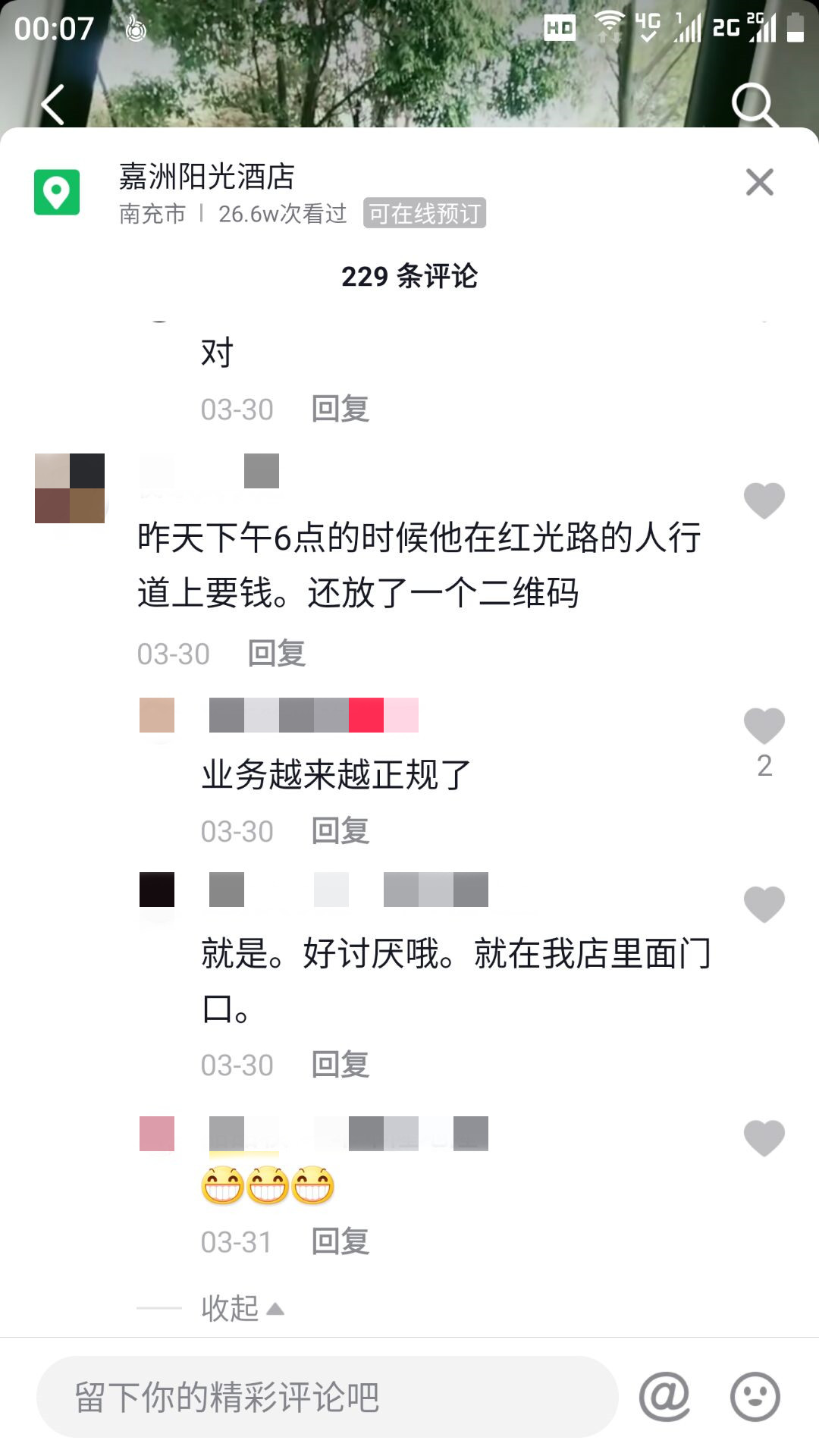Reply to the grinning emoji comment

tap(340, 1242)
